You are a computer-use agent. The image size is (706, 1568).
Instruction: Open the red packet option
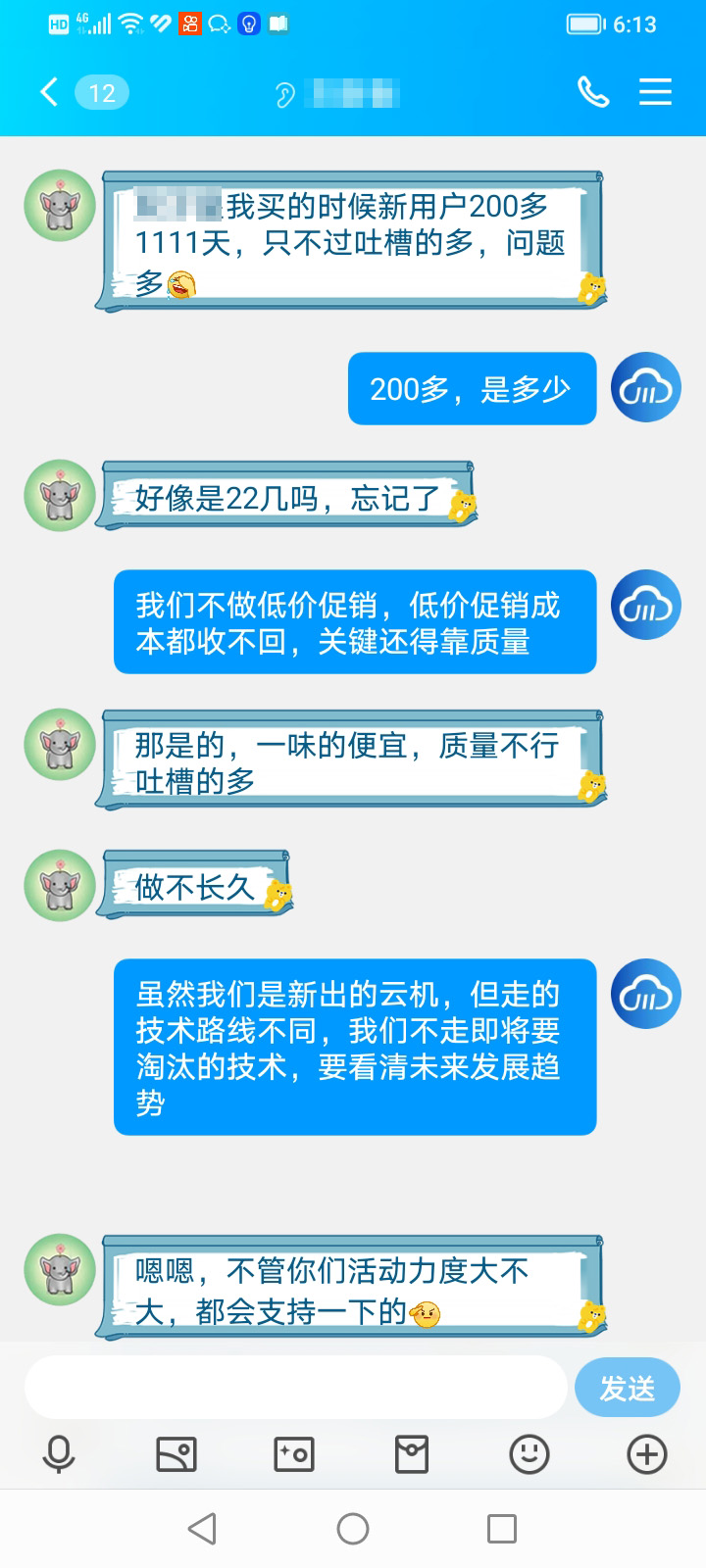[x=412, y=1454]
